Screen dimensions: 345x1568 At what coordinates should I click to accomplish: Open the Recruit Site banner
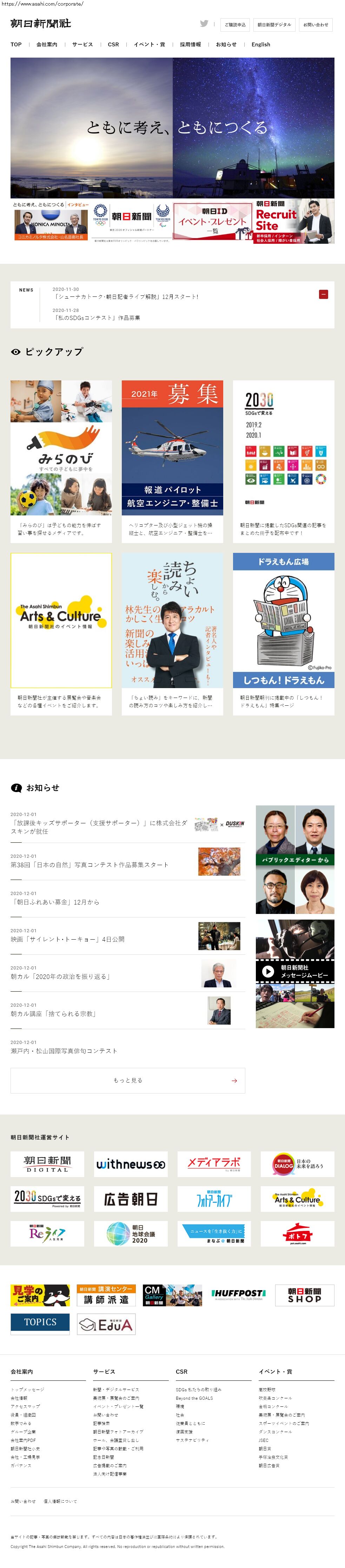tap(293, 222)
